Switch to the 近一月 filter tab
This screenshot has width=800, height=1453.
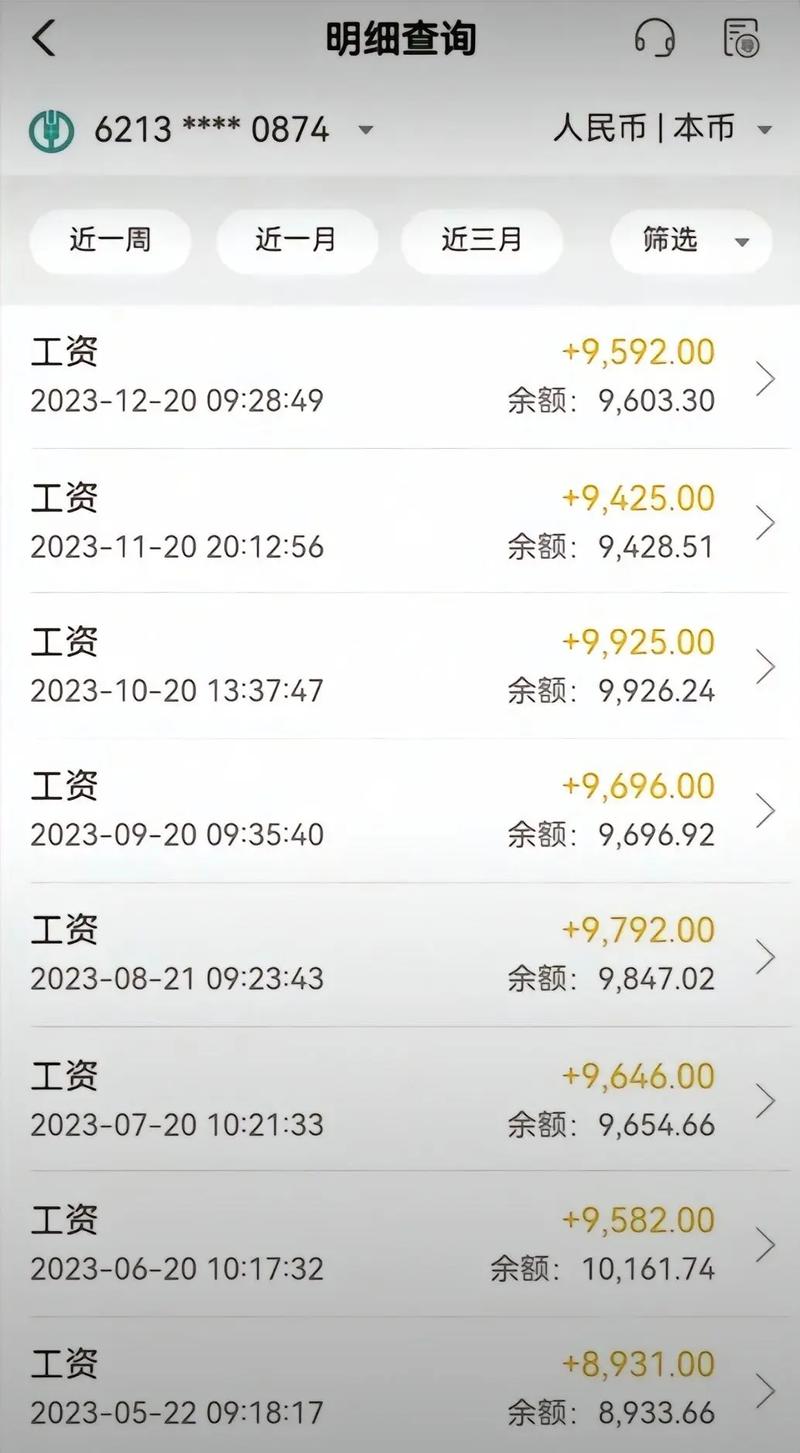296,241
